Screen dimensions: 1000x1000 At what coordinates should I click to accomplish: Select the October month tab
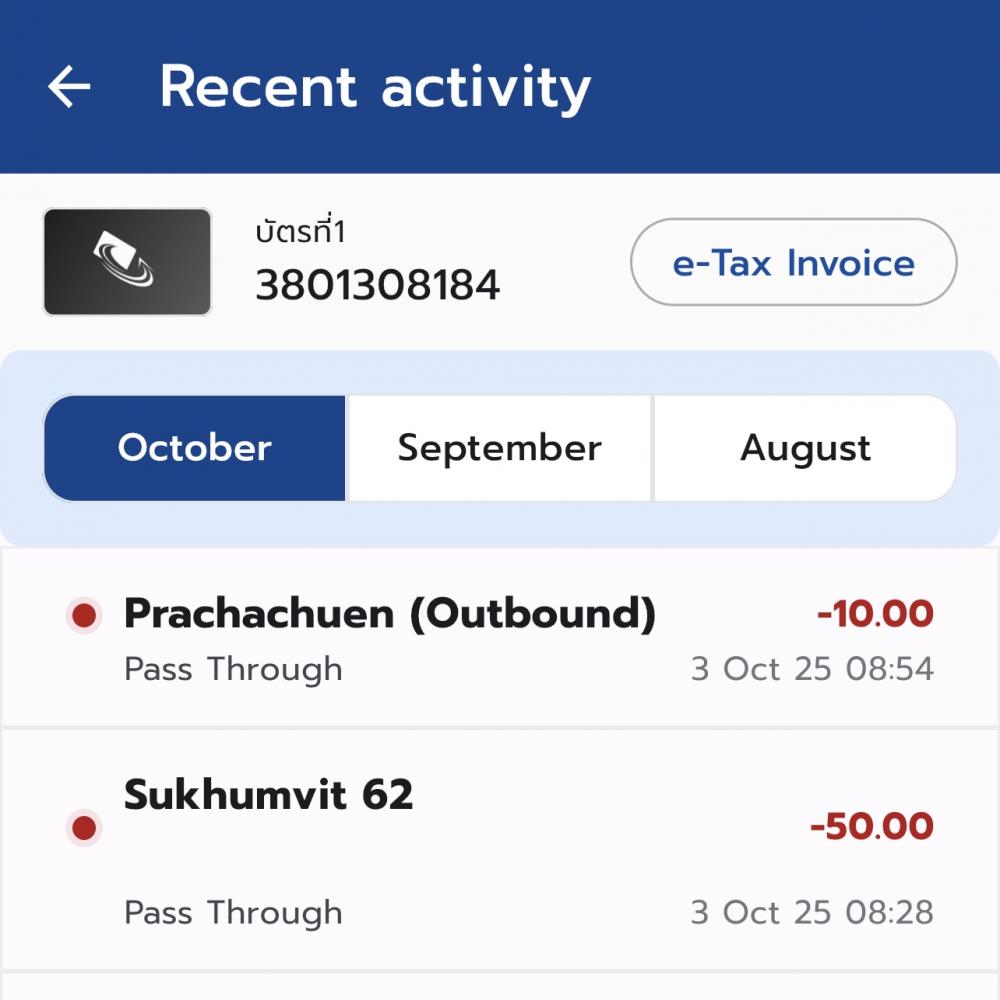[x=195, y=448]
